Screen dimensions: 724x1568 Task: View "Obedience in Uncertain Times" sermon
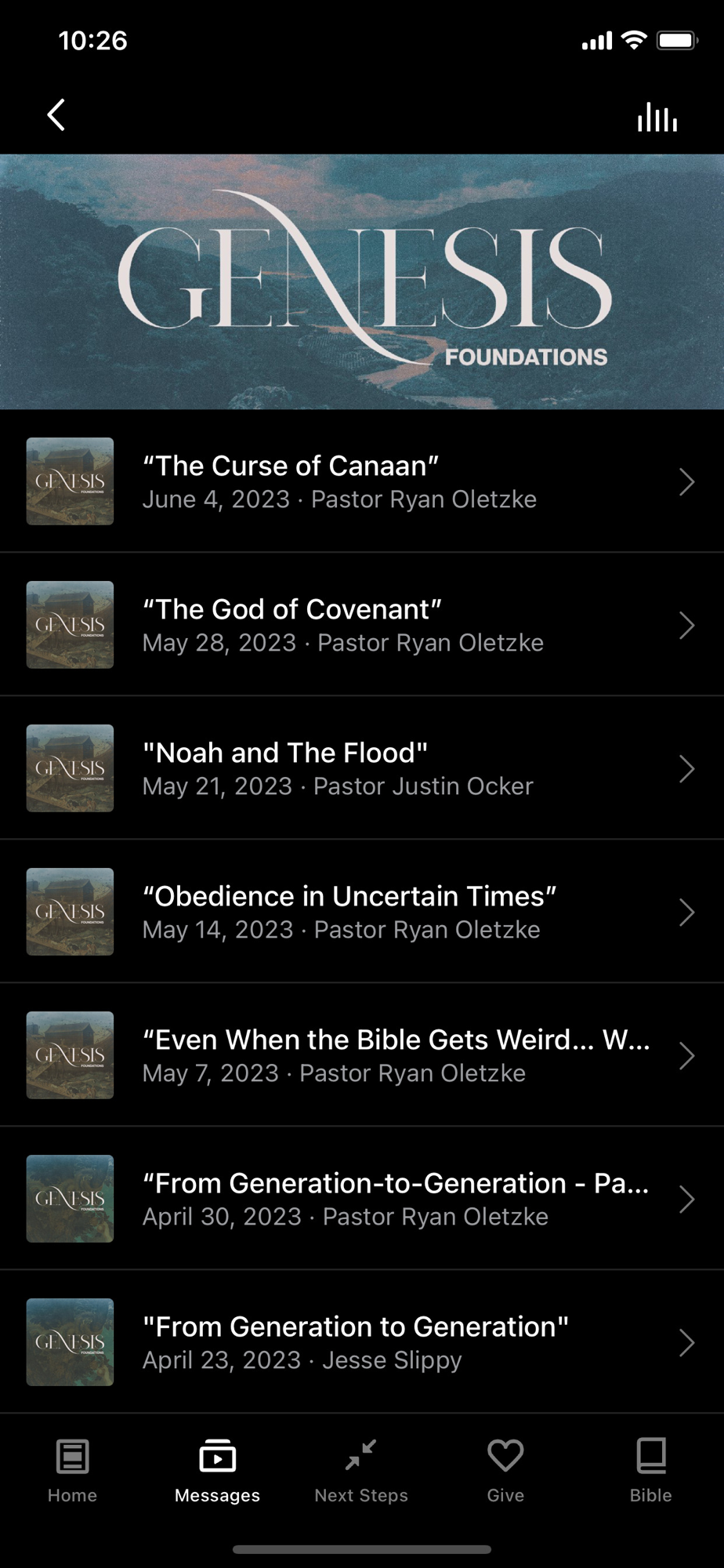[360, 912]
